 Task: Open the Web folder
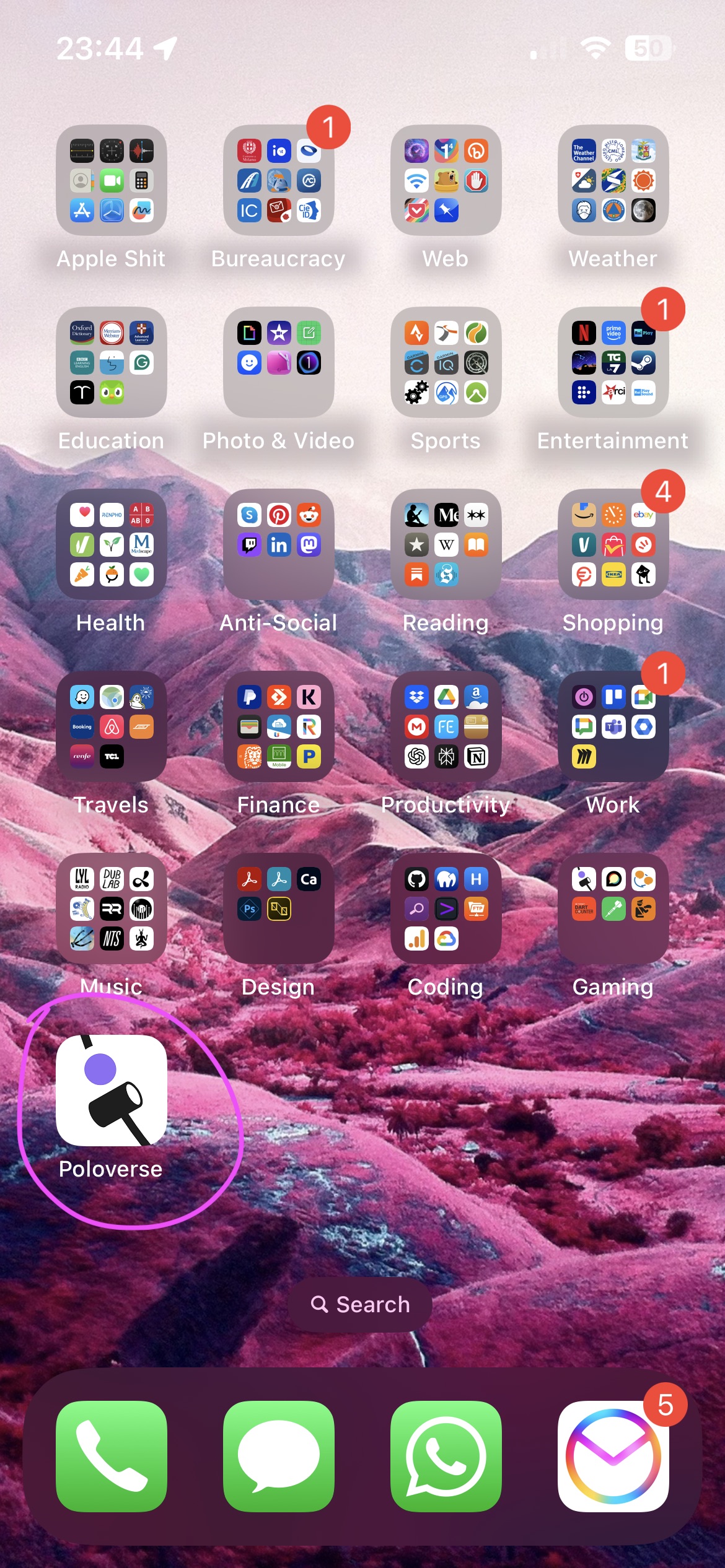(446, 180)
